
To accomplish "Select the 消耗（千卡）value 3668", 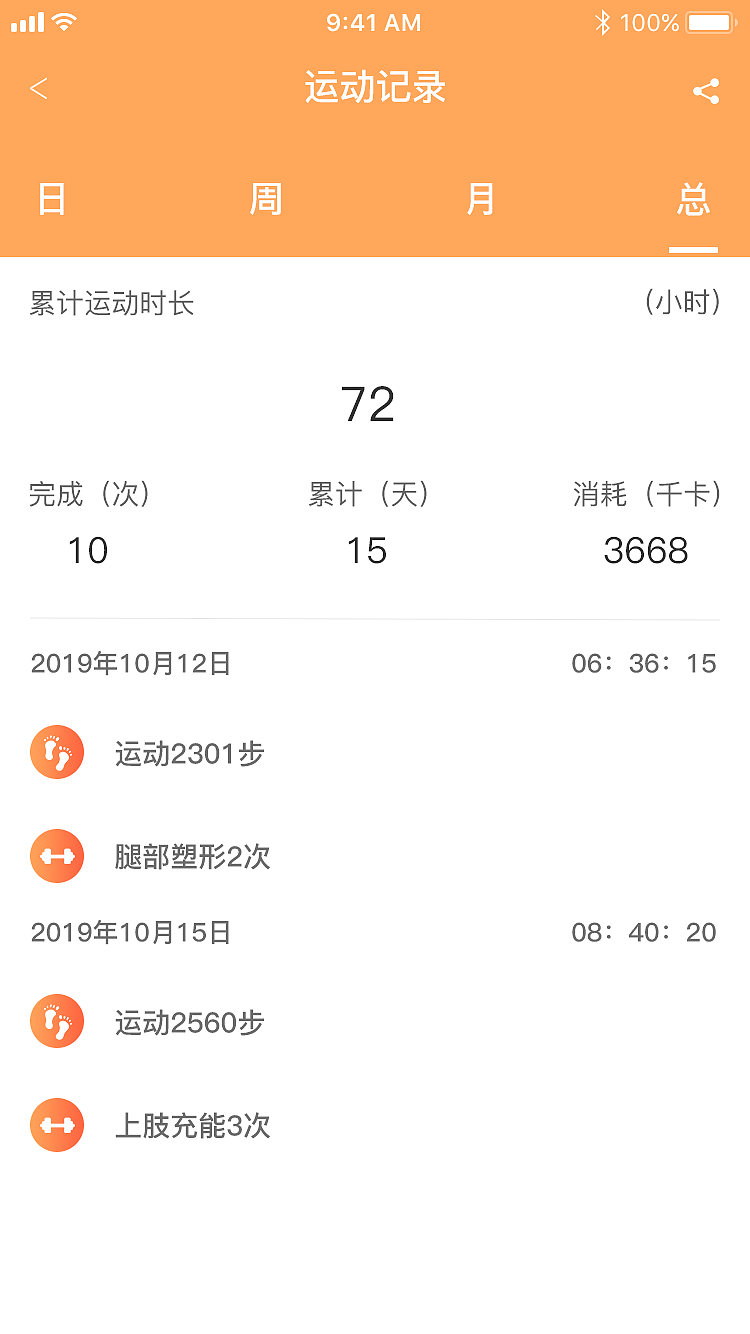I will pos(646,550).
